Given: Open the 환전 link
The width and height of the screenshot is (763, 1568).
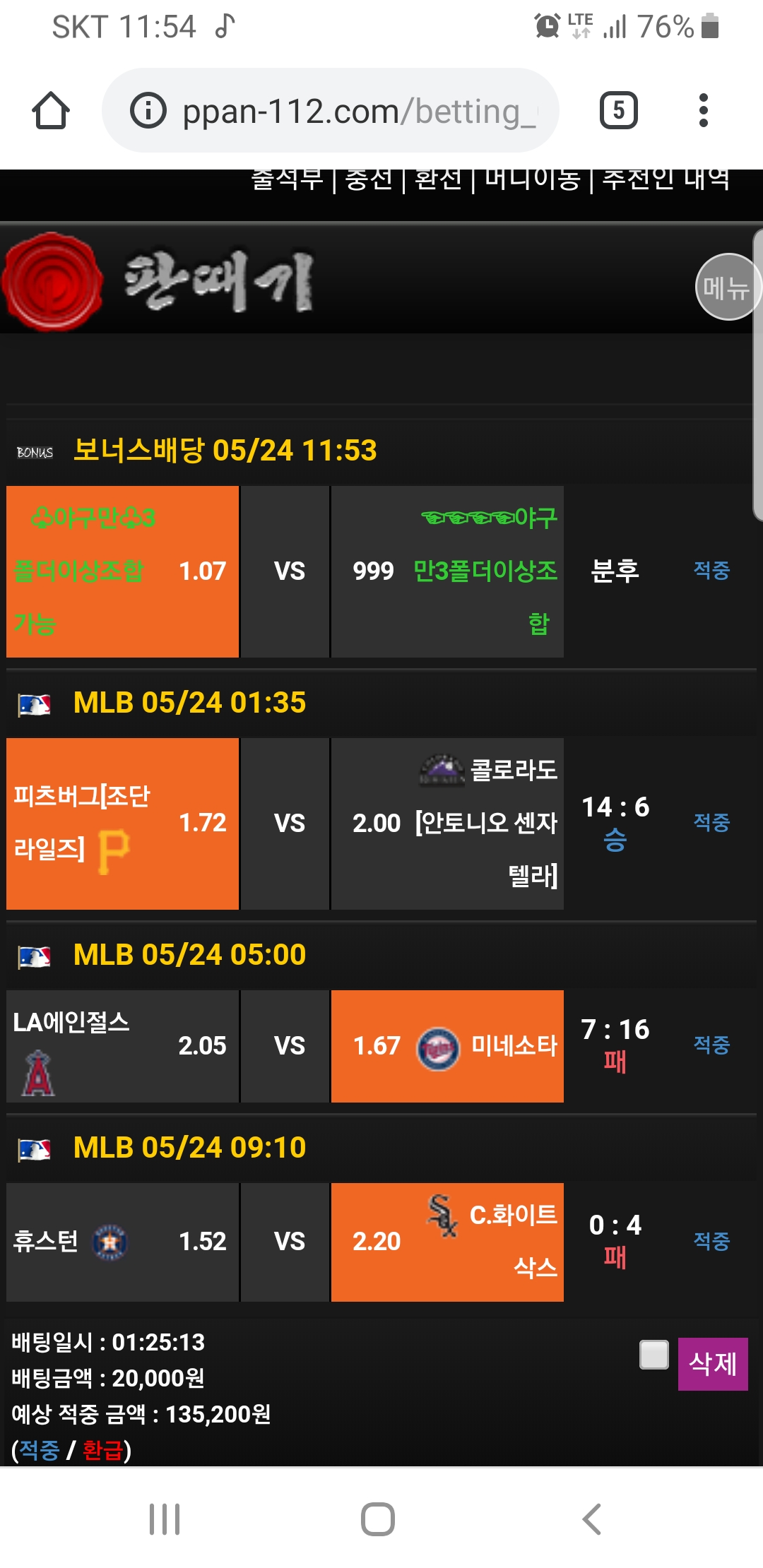Looking at the screenshot, I should tap(438, 180).
